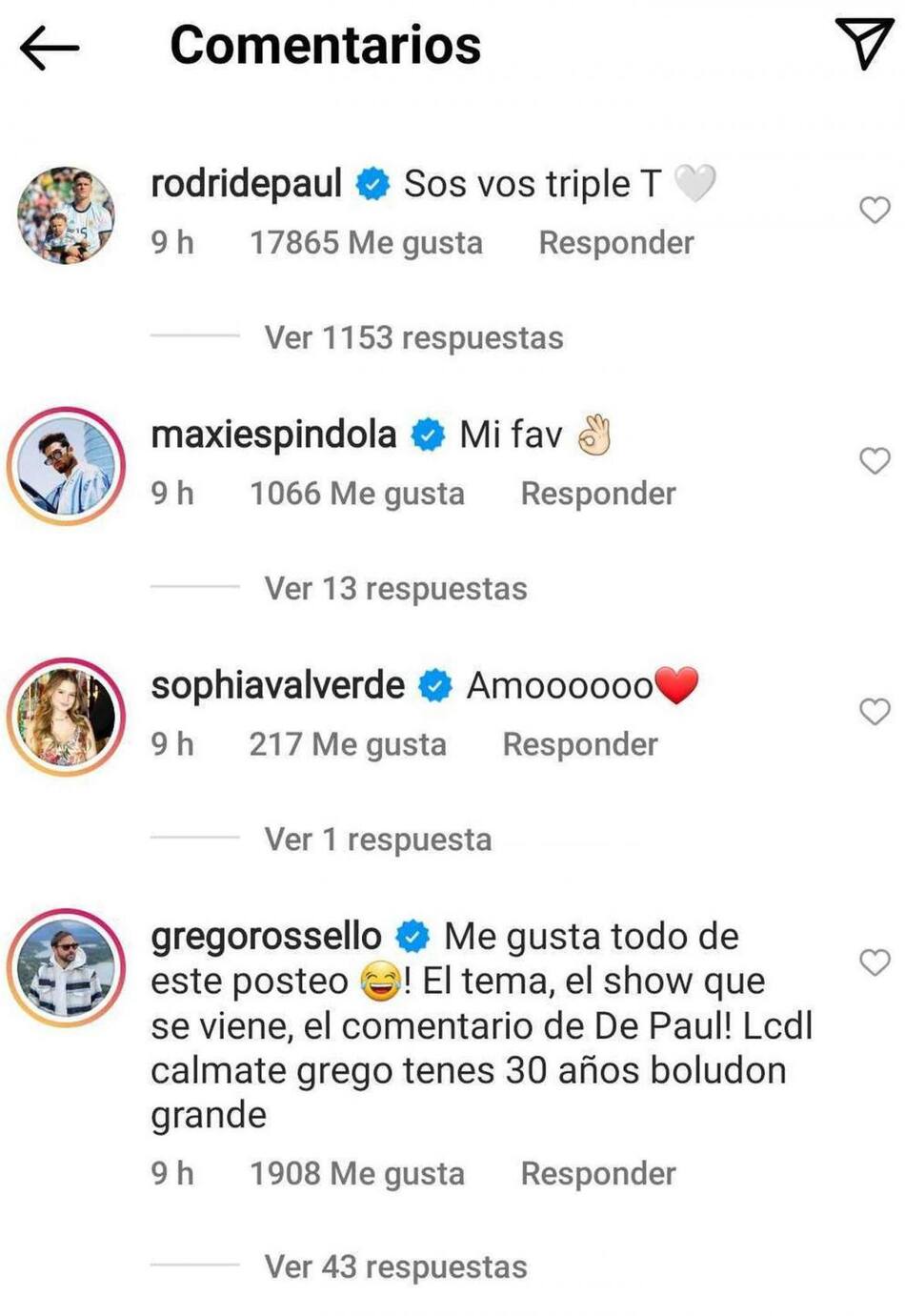Viewport: 905px width, 1316px height.
Task: Open rodridepaul's profile picture
Action: tap(66, 215)
